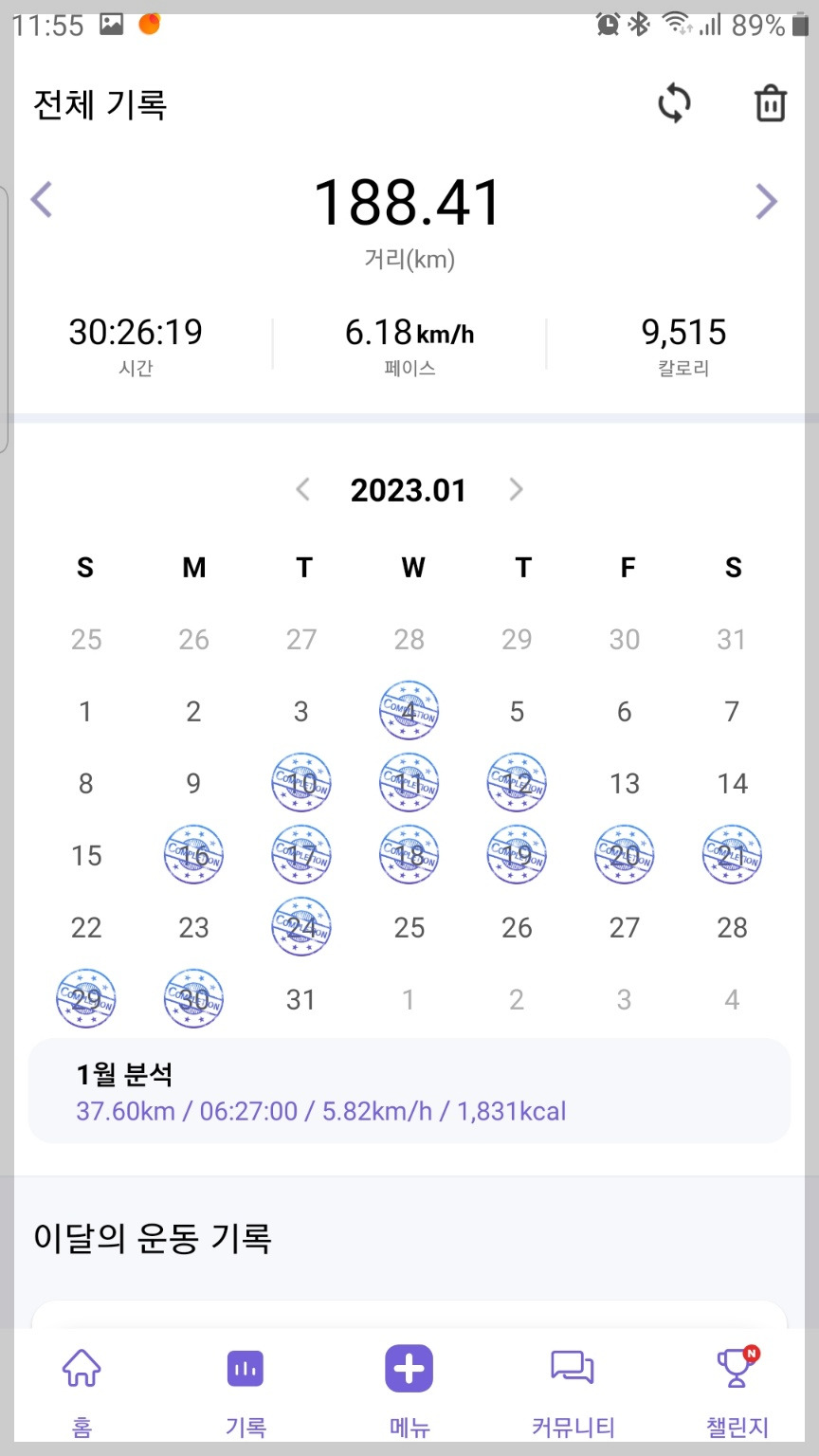Open the 커뮤니티 community chat icon
The height and width of the screenshot is (1456, 819).
572,1369
